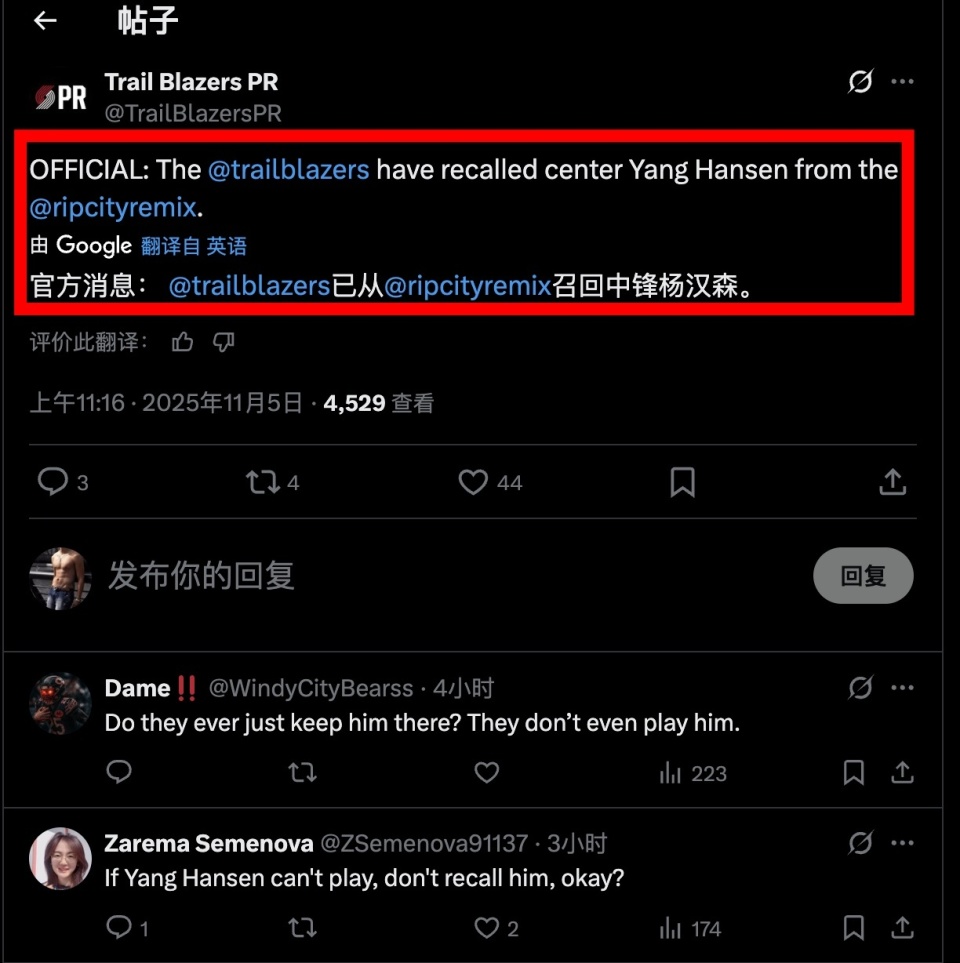Share the Trail Blazers PR post
Viewport: 960px width, 963px height.
click(x=892, y=482)
